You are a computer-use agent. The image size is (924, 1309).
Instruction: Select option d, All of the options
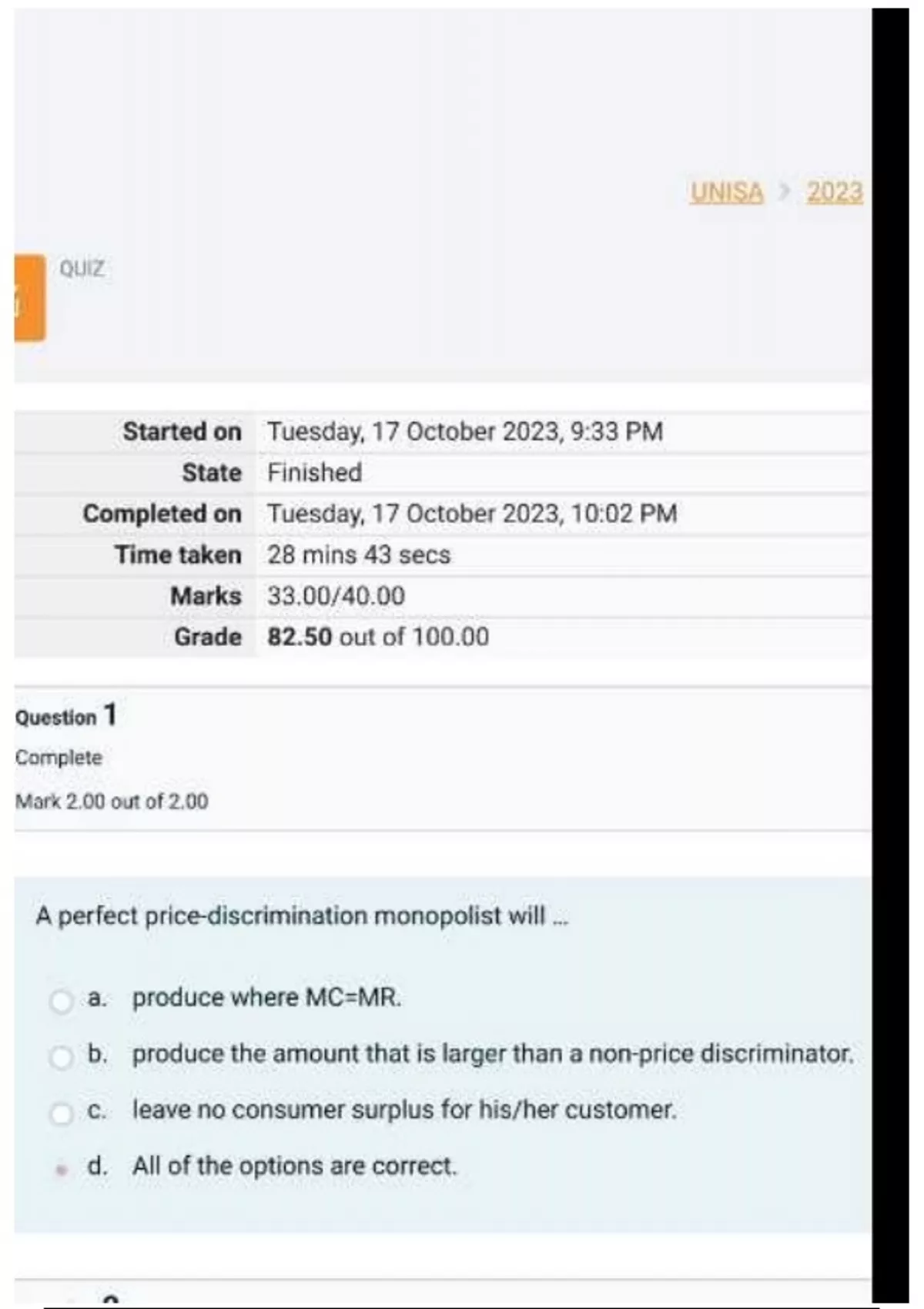61,1170
